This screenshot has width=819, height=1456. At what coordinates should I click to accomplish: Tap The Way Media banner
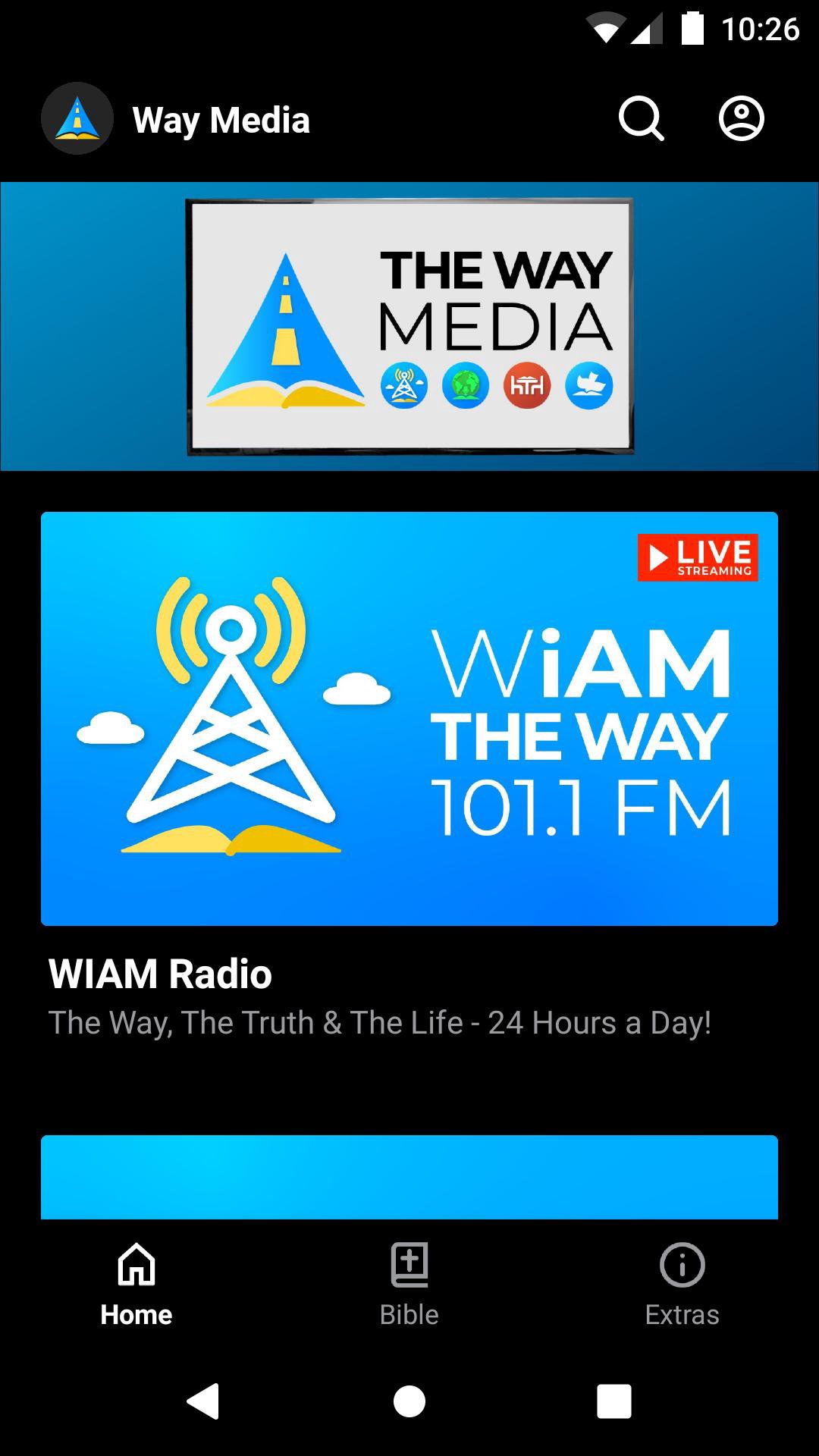click(409, 326)
